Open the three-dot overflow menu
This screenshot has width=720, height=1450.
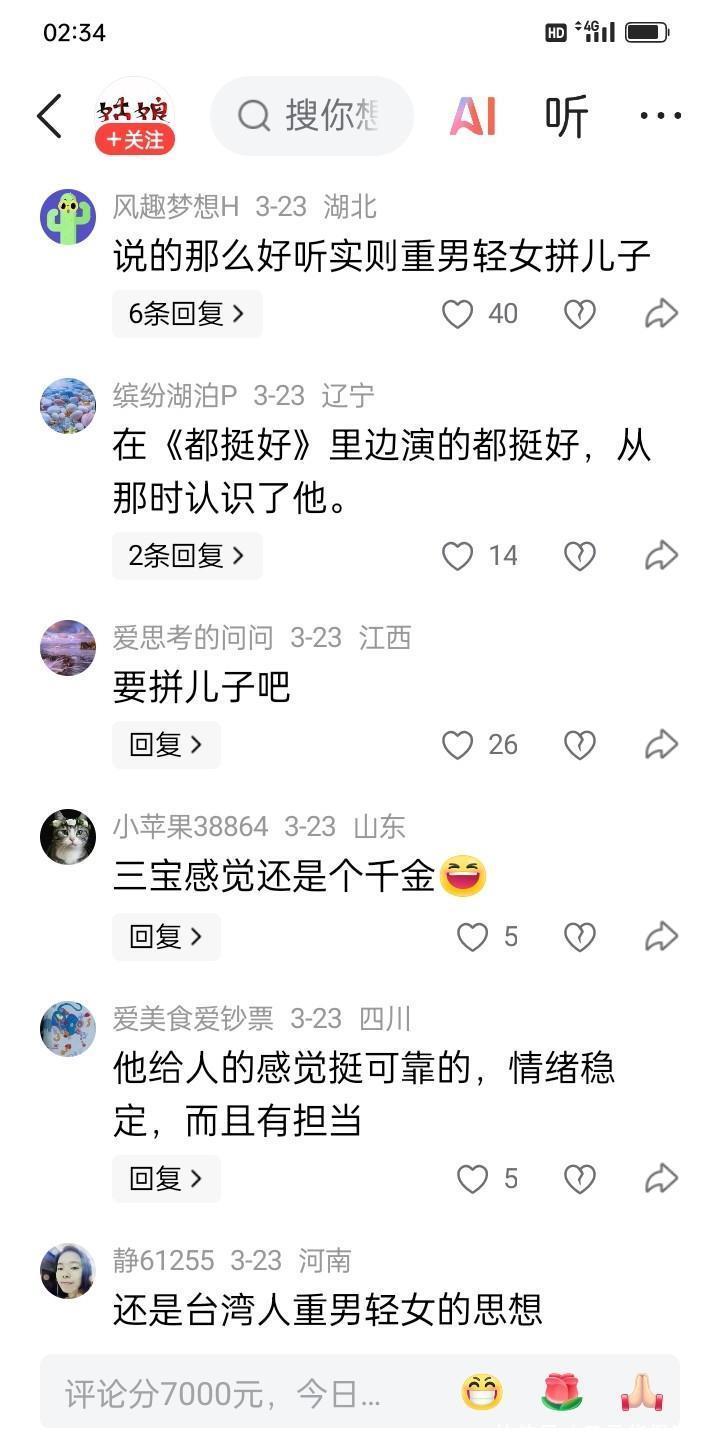[x=661, y=117]
